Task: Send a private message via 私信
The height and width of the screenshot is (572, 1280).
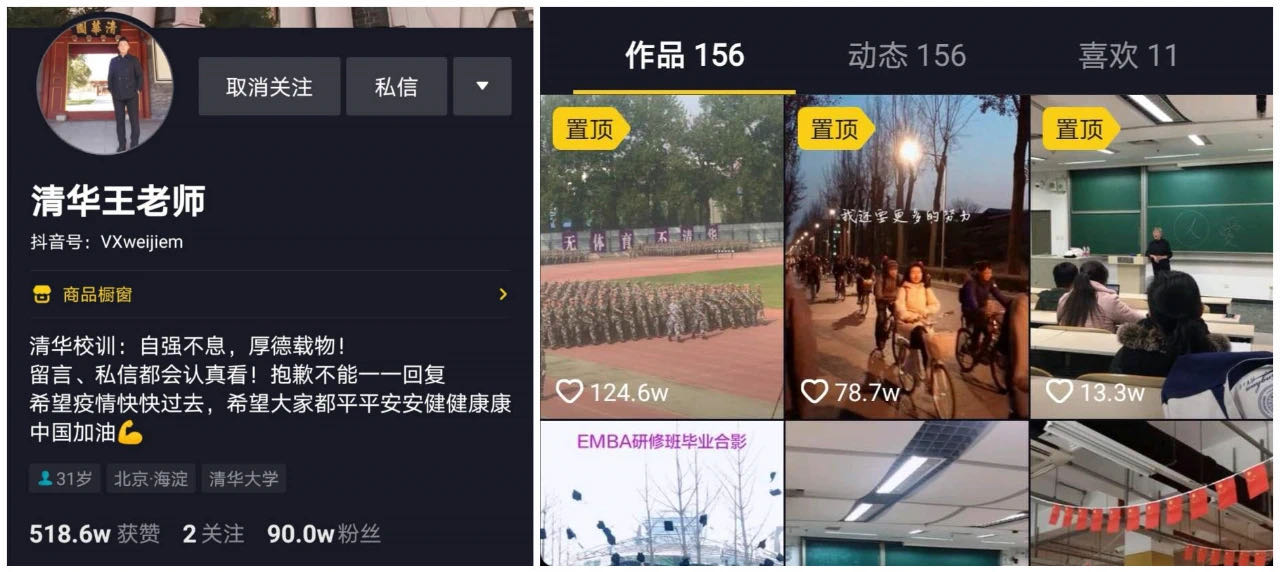Action: pos(396,87)
